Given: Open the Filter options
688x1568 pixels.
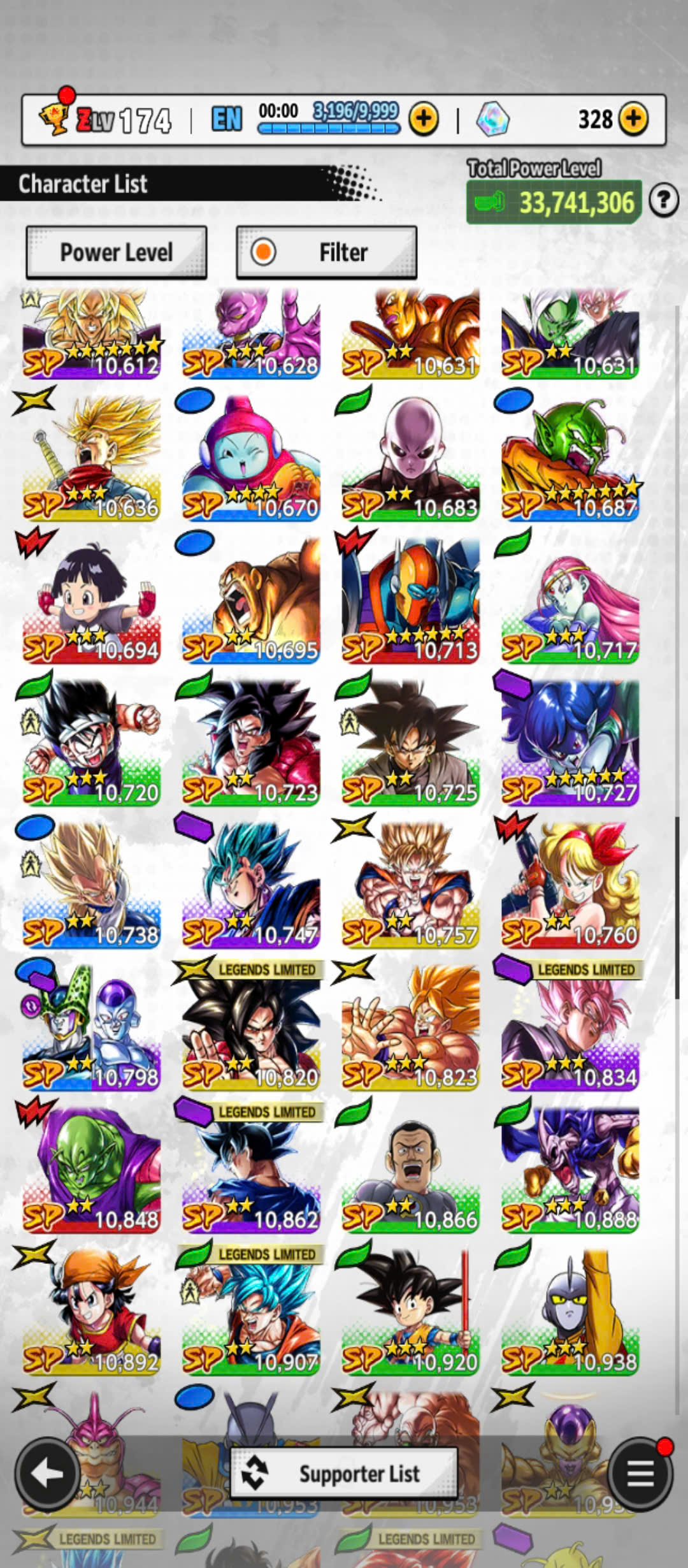Looking at the screenshot, I should pos(327,252).
